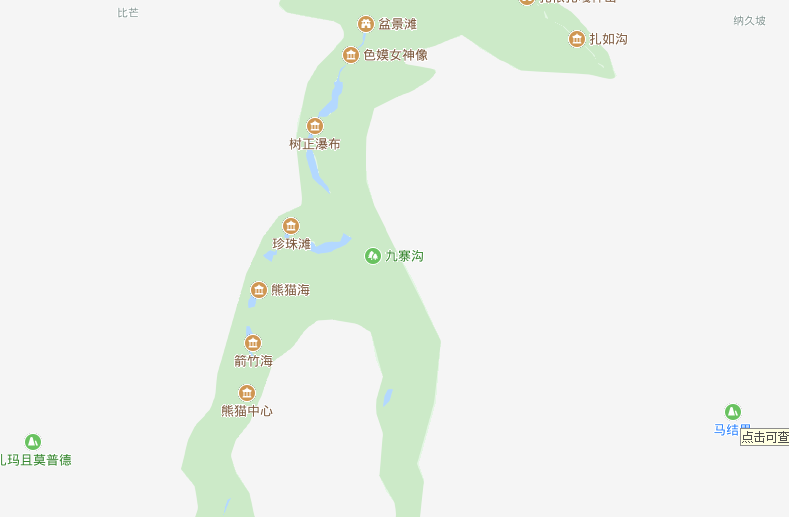This screenshot has width=789, height=518.
Task: Tap the 熊猫中心 marker
Action: (x=247, y=393)
